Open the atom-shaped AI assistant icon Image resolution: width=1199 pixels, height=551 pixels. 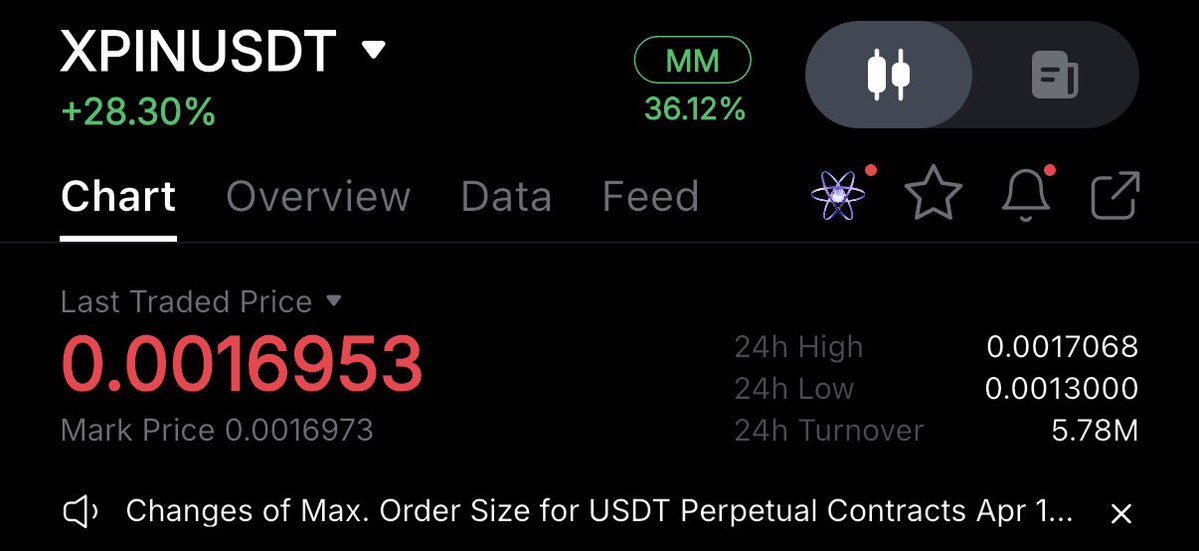(837, 195)
